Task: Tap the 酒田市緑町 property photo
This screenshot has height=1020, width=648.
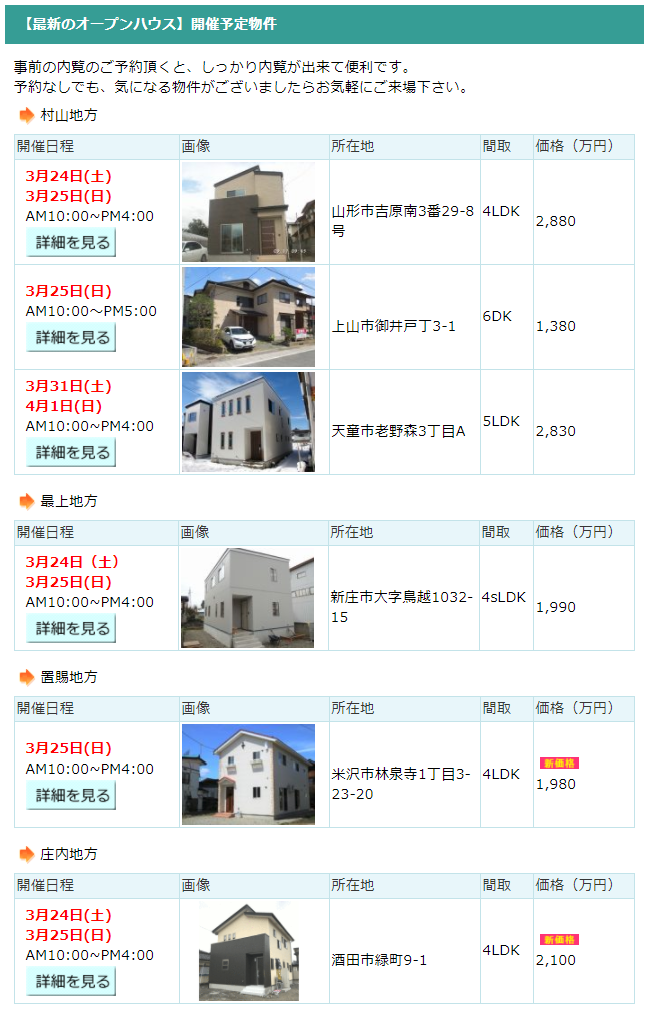Action: [248, 951]
